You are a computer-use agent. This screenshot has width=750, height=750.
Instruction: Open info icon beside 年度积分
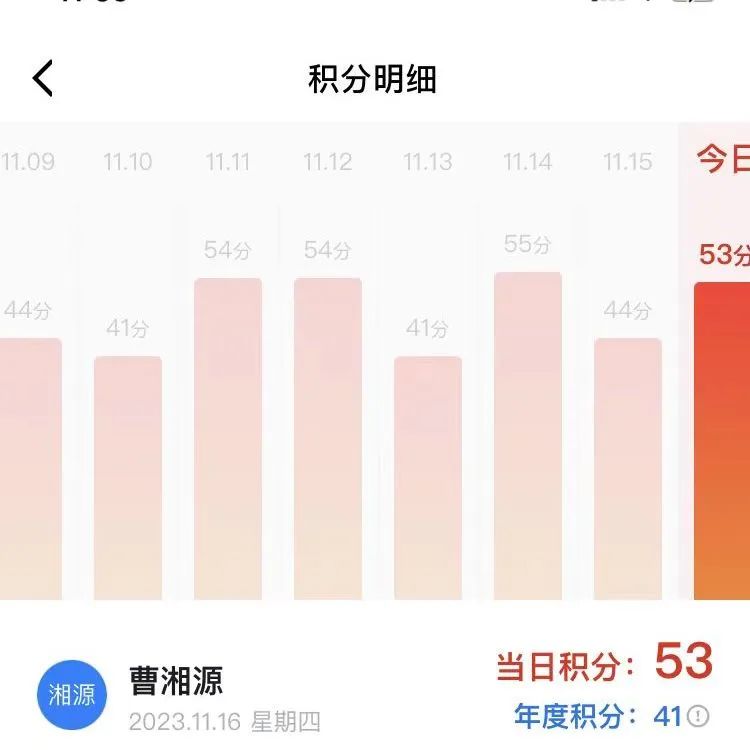click(698, 716)
